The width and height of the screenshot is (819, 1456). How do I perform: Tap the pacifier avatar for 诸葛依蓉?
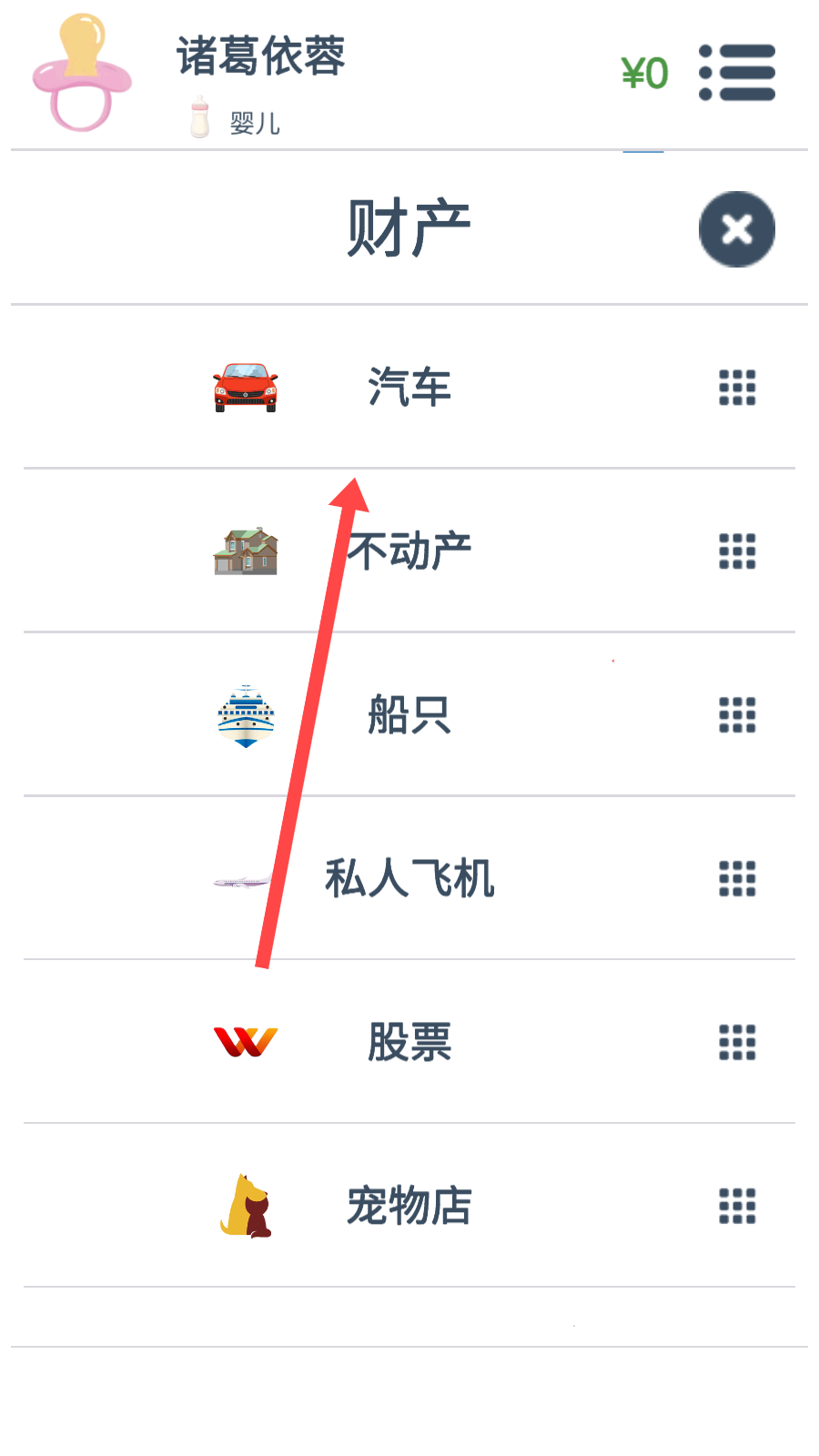[82, 73]
